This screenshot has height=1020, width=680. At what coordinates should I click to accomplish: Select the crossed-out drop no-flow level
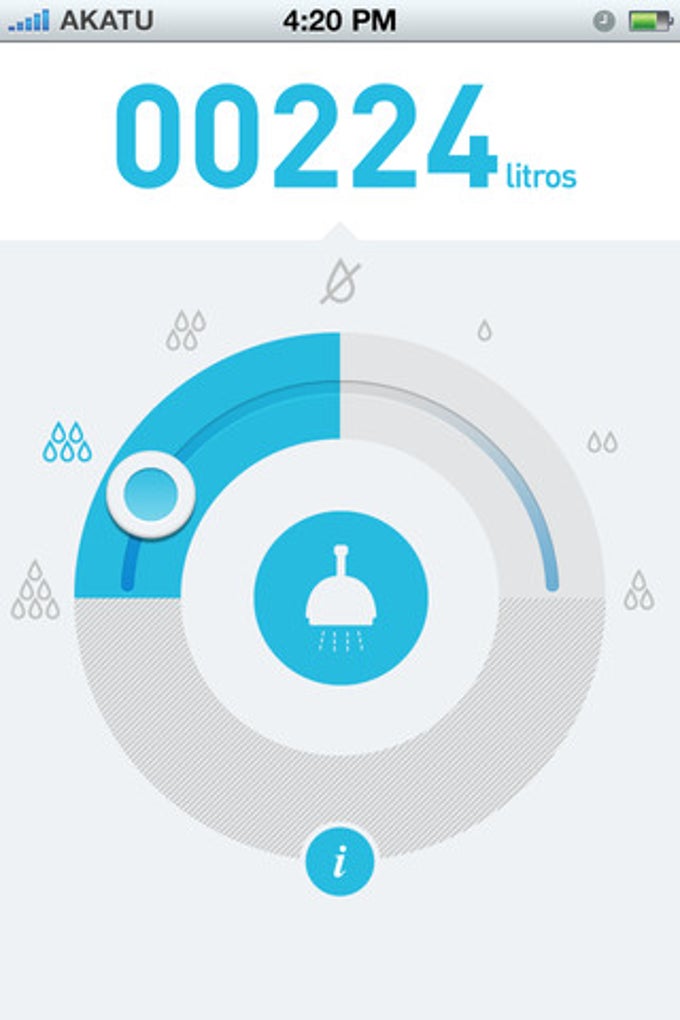(341, 282)
